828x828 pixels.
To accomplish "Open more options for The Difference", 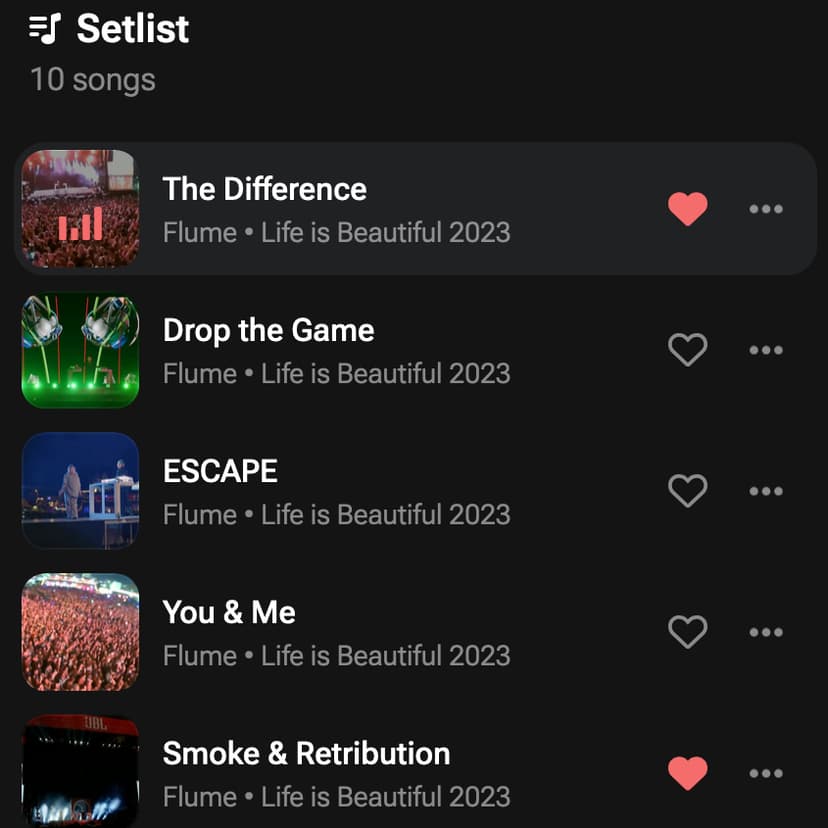I will [765, 209].
